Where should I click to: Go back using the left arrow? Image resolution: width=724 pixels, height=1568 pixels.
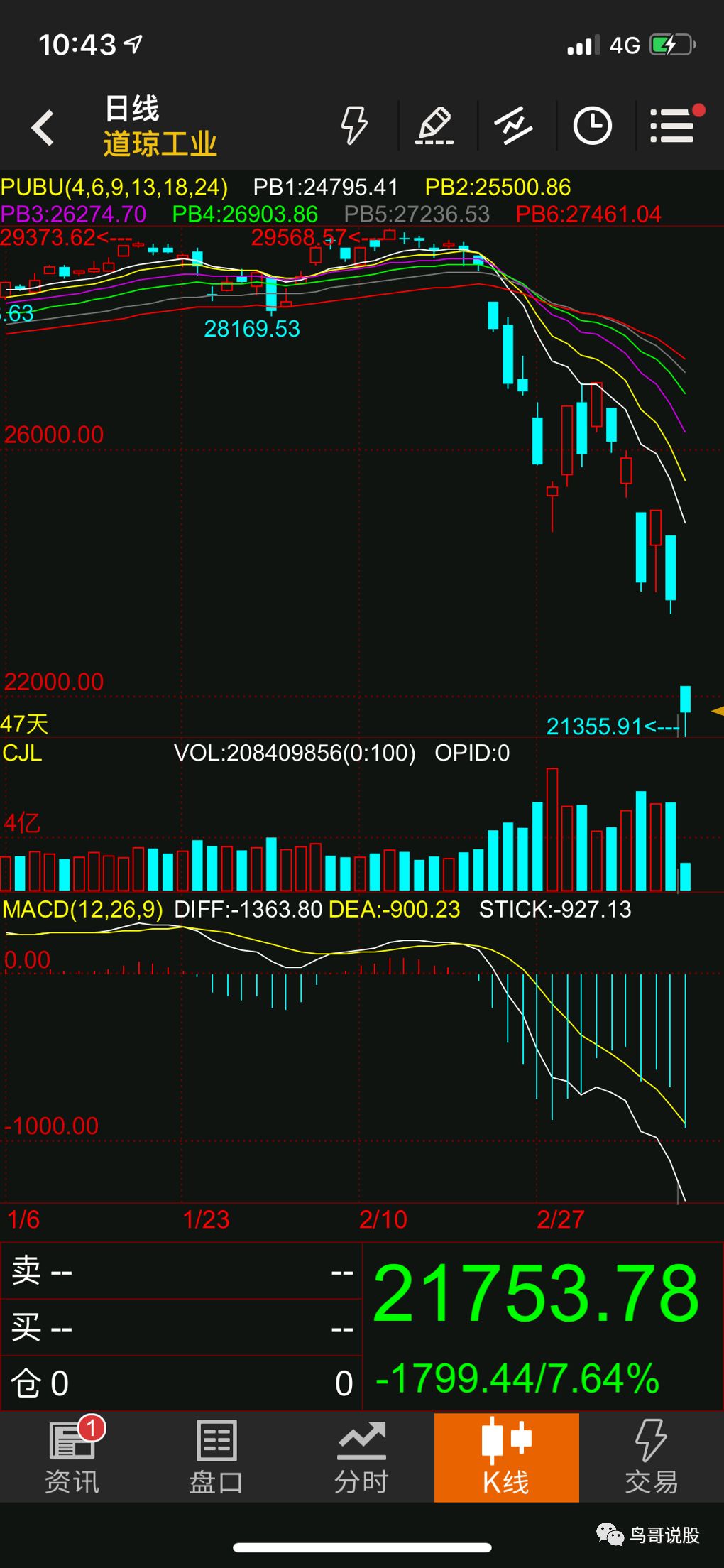click(x=43, y=128)
